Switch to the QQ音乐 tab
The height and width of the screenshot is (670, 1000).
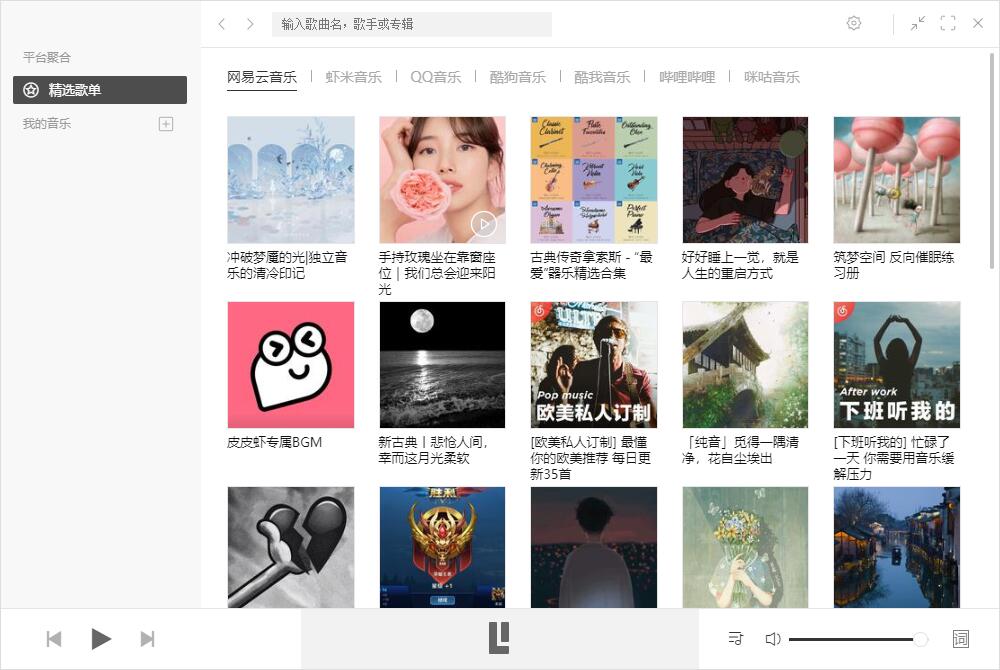(435, 77)
